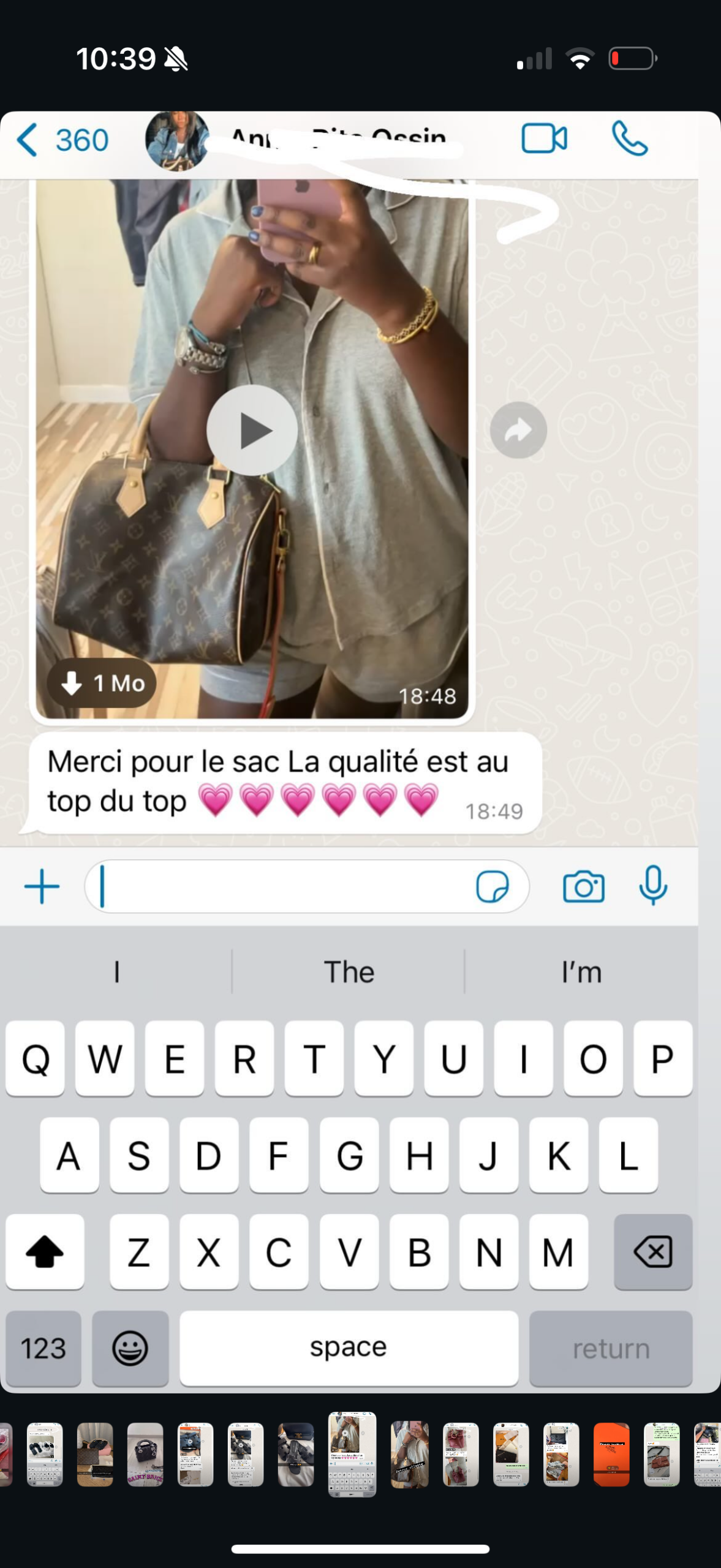Open the mirror selfie thumbnail with the captioned strip

coord(409,1454)
